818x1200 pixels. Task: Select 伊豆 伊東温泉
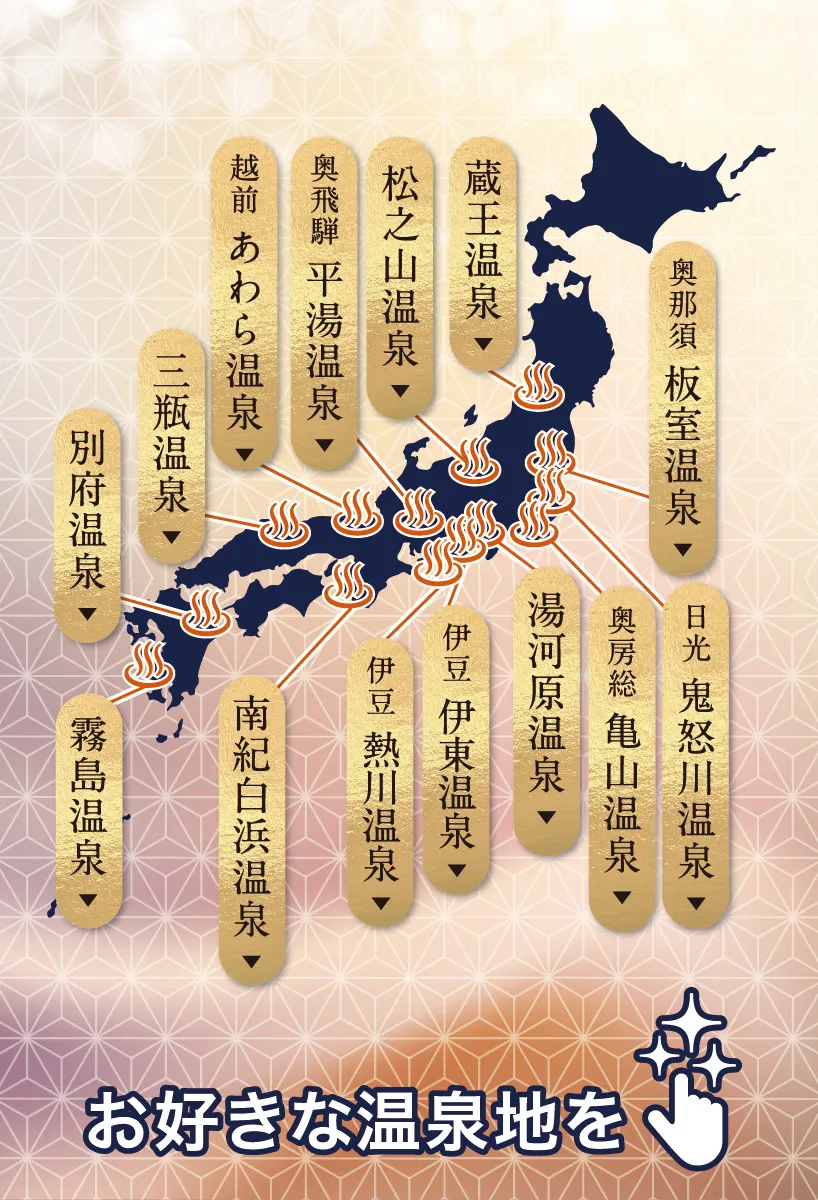pos(457,748)
